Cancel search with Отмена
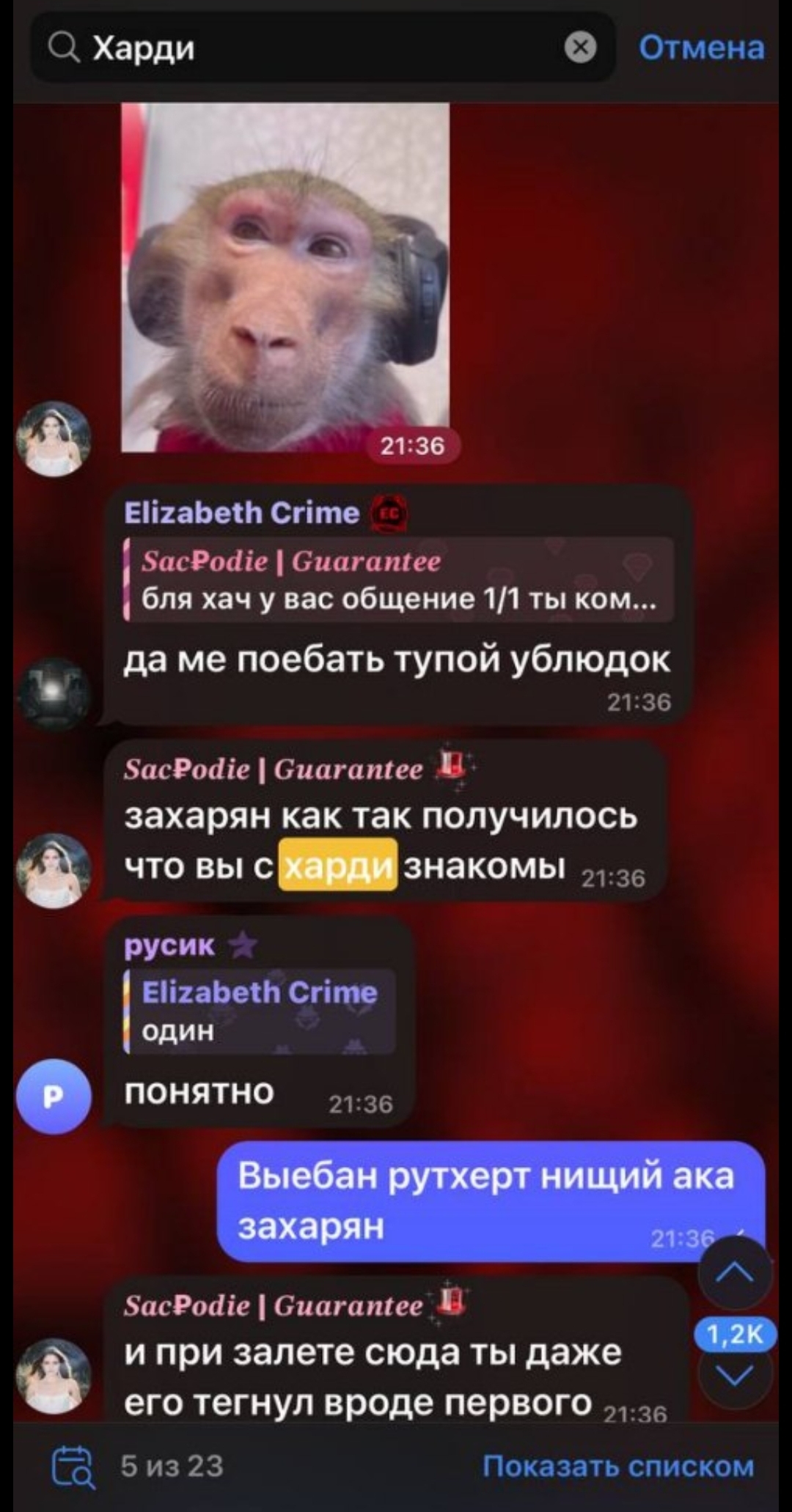Screen dimensions: 792x1512 [701, 48]
